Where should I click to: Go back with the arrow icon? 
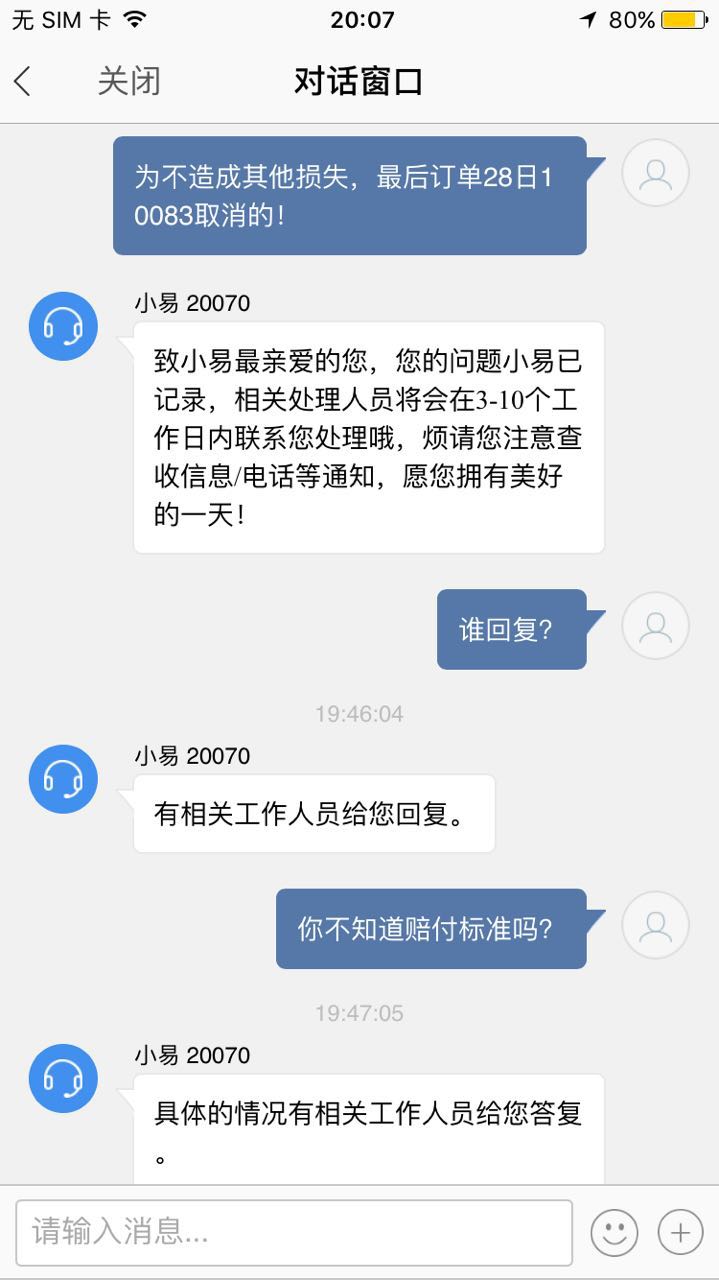click(23, 81)
